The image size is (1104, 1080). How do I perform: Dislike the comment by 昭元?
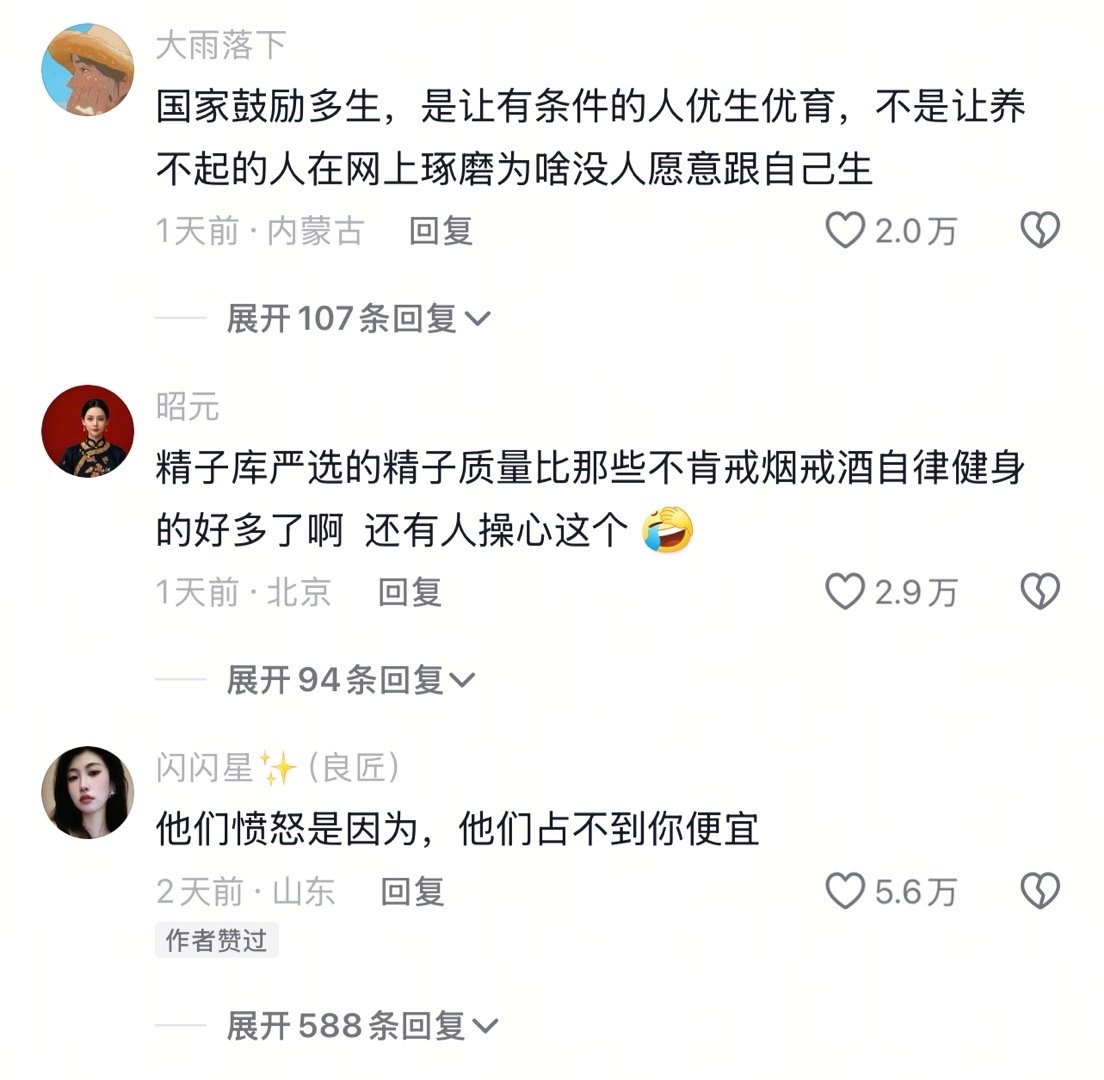[1039, 593]
